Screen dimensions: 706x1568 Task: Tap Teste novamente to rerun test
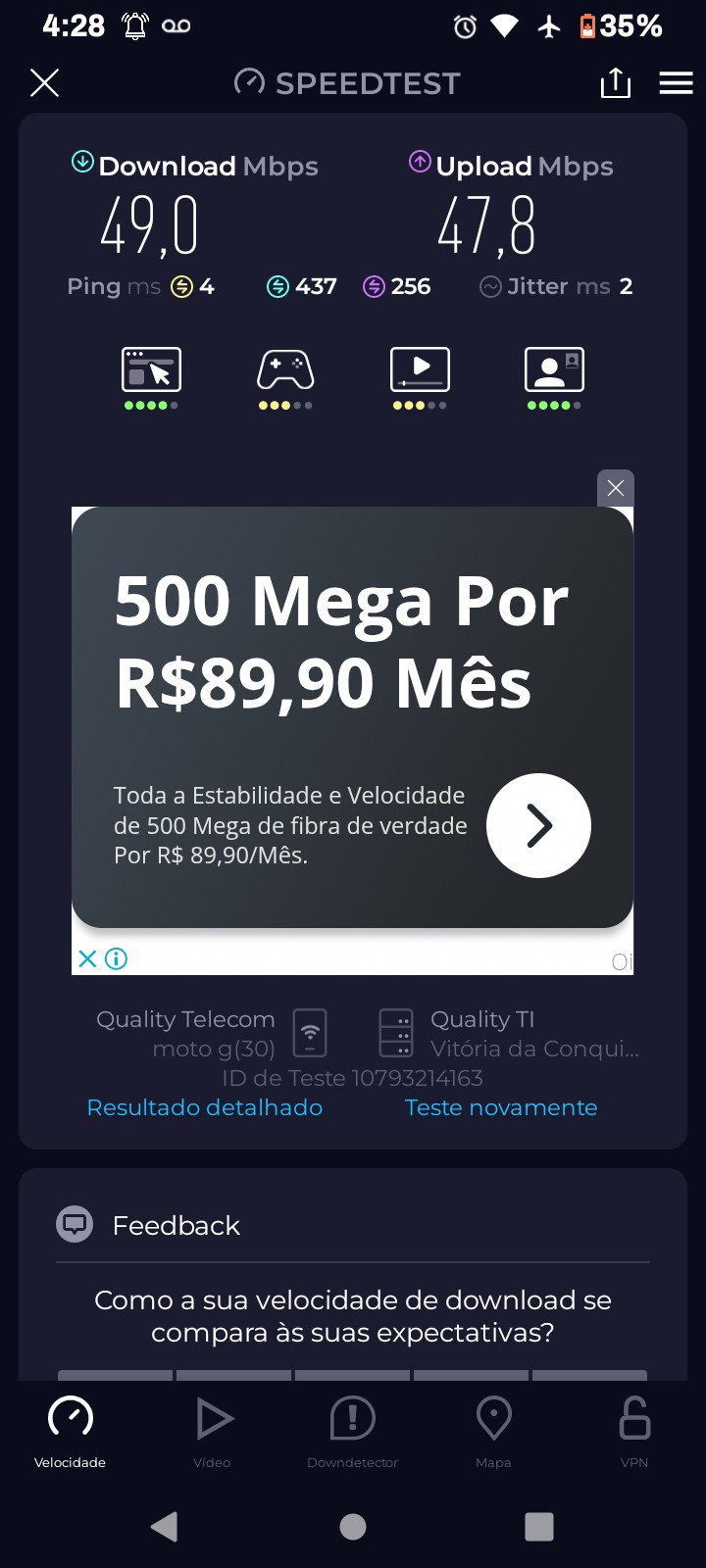pyautogui.click(x=501, y=1107)
